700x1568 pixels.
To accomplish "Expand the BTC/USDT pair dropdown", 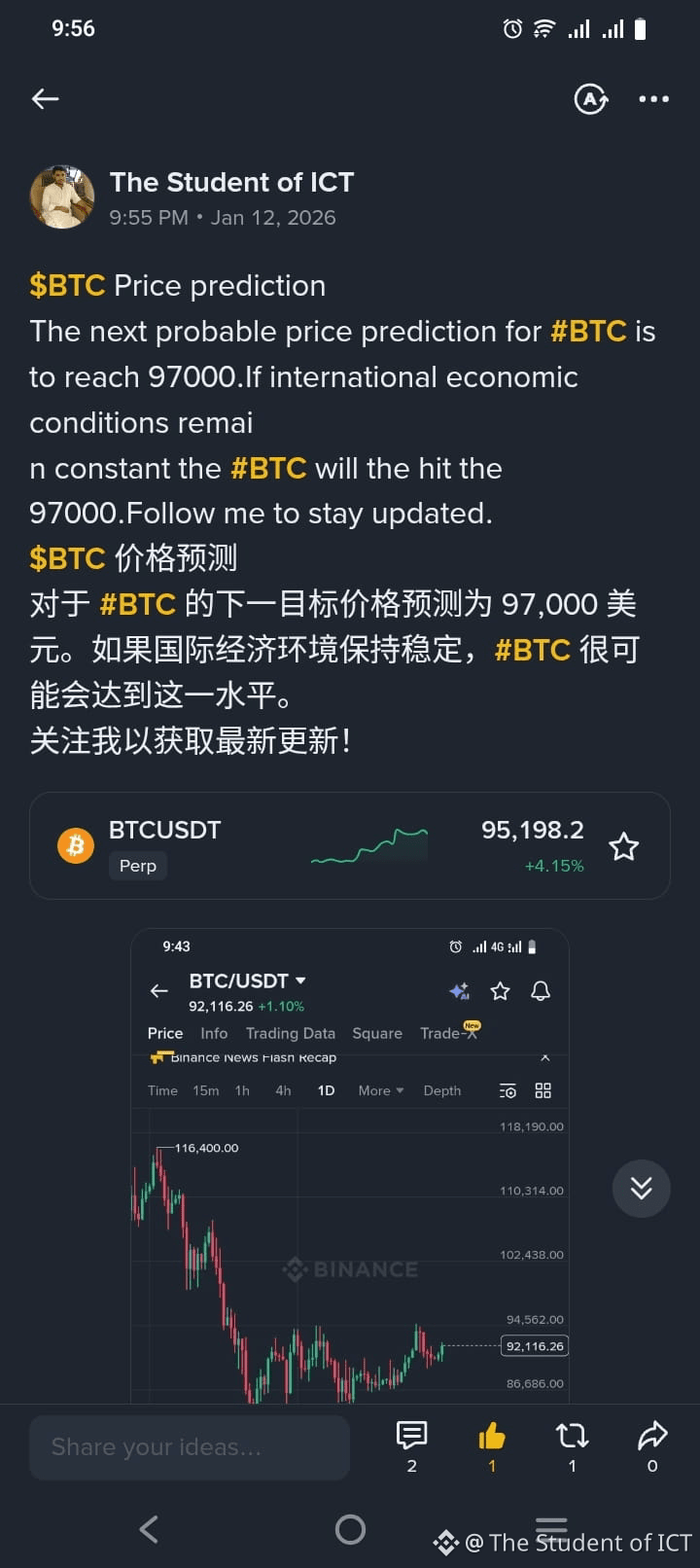I will coord(300,980).
